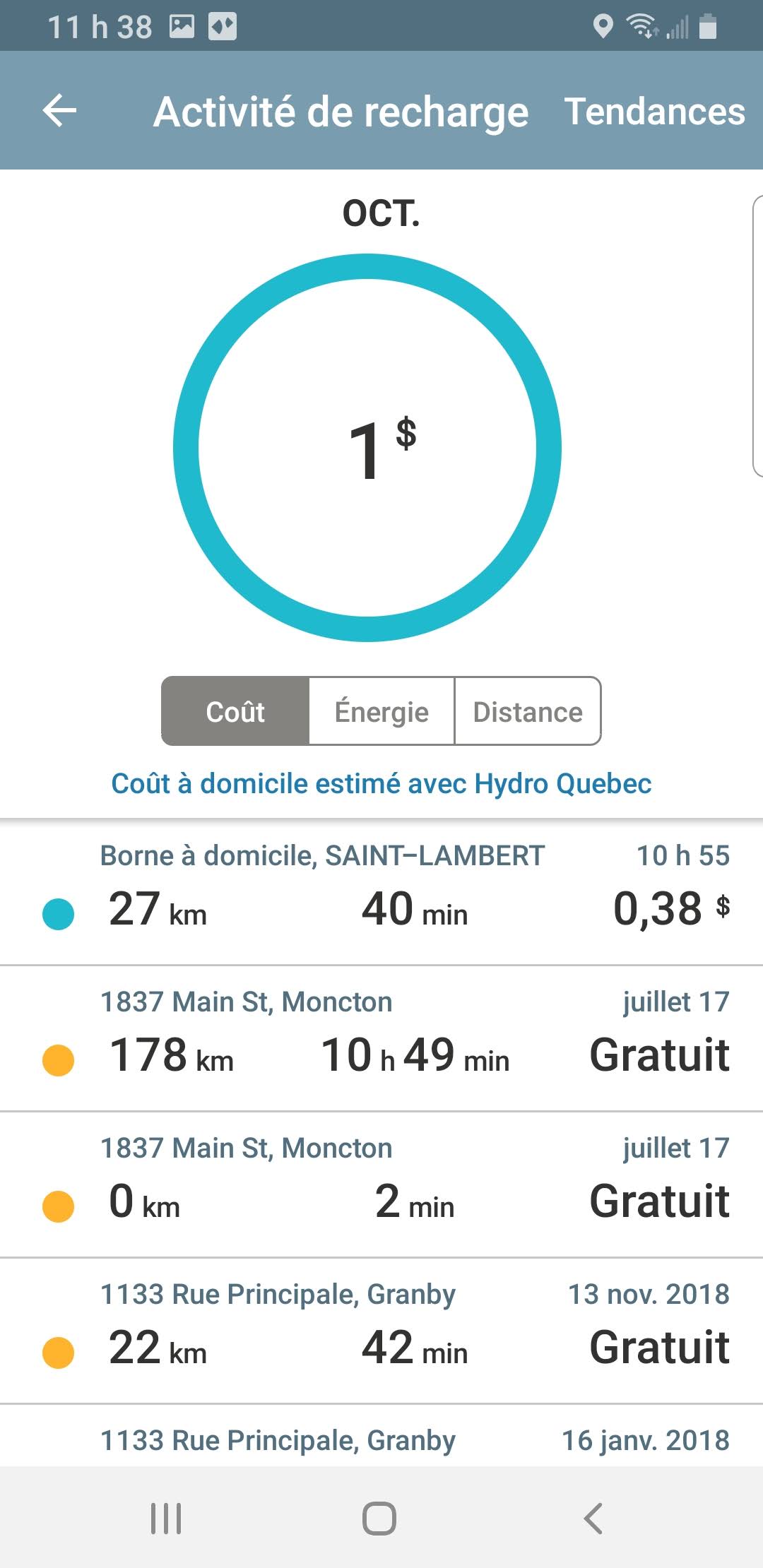Screen dimensions: 763x1568
Task: Tap the system home button
Action: click(x=379, y=1518)
